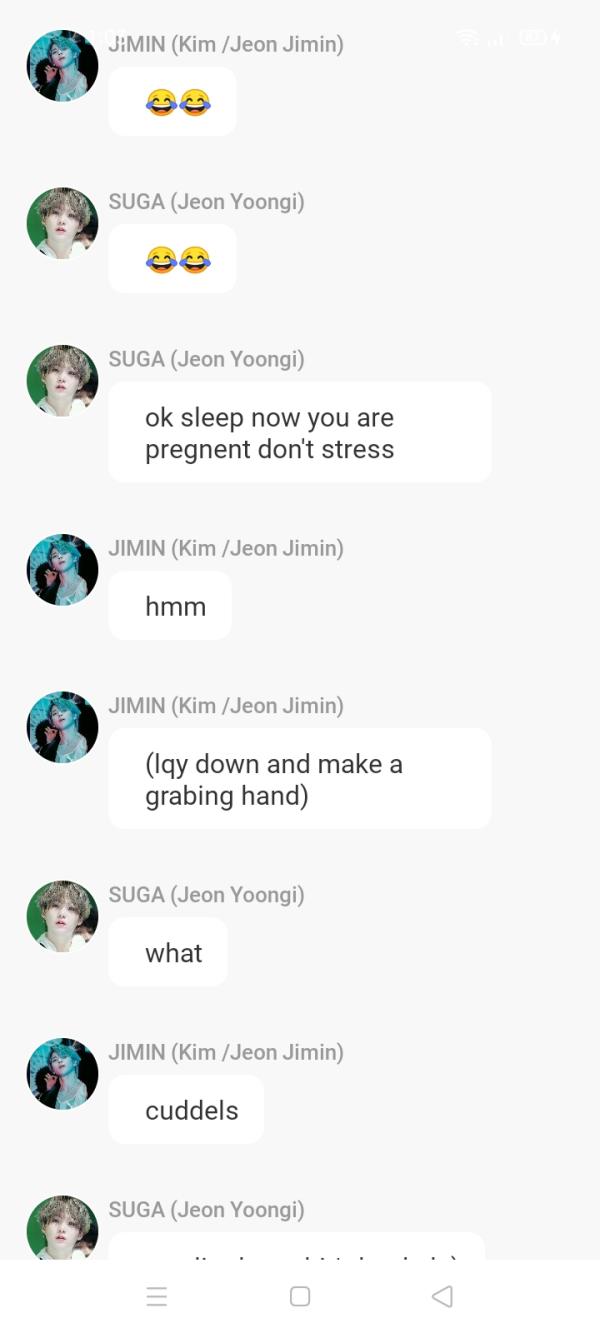The height and width of the screenshot is (1333, 600).
Task: View JIMIN's profile picture next to 'cuddels'
Action: pos(62,1074)
